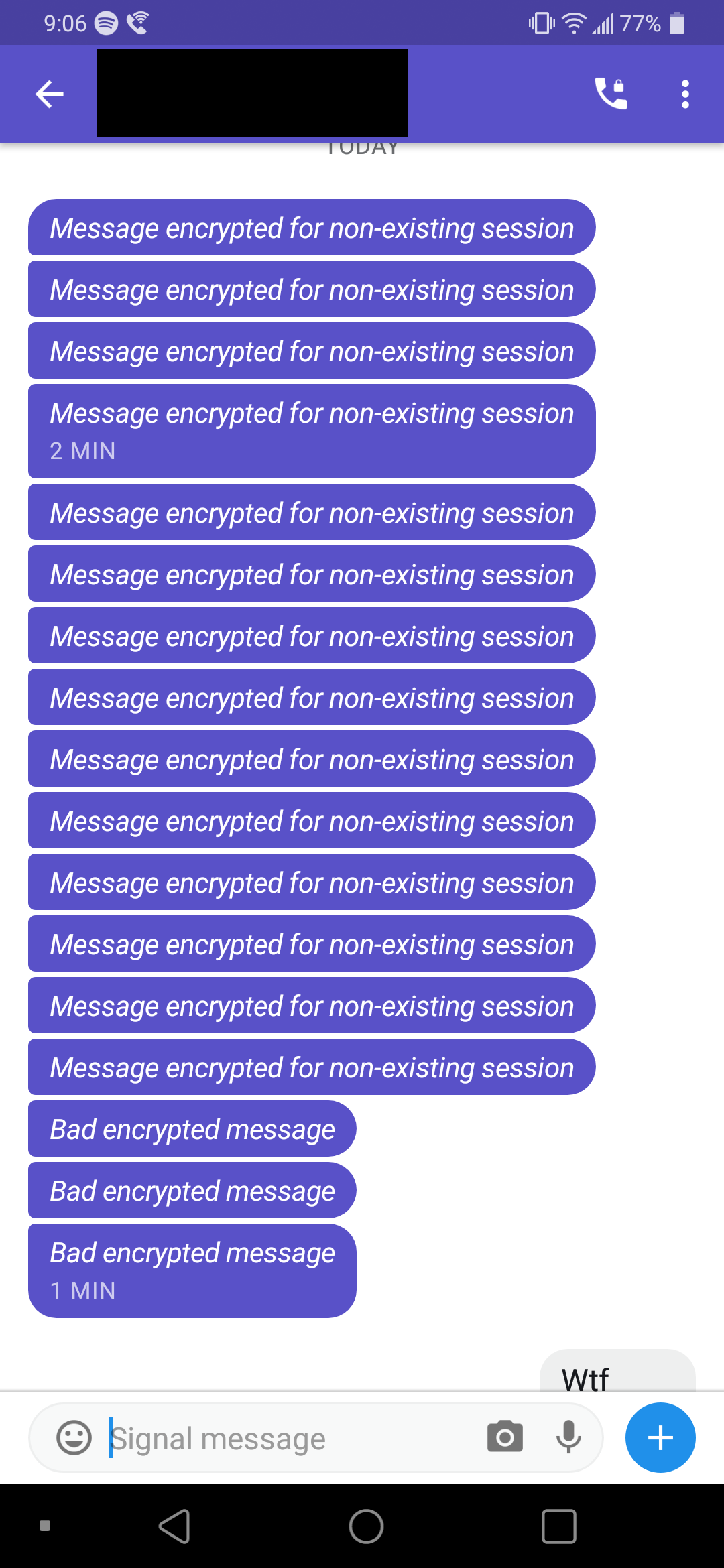Viewport: 724px width, 1568px height.
Task: Open the emoji picker
Action: 74,1437
